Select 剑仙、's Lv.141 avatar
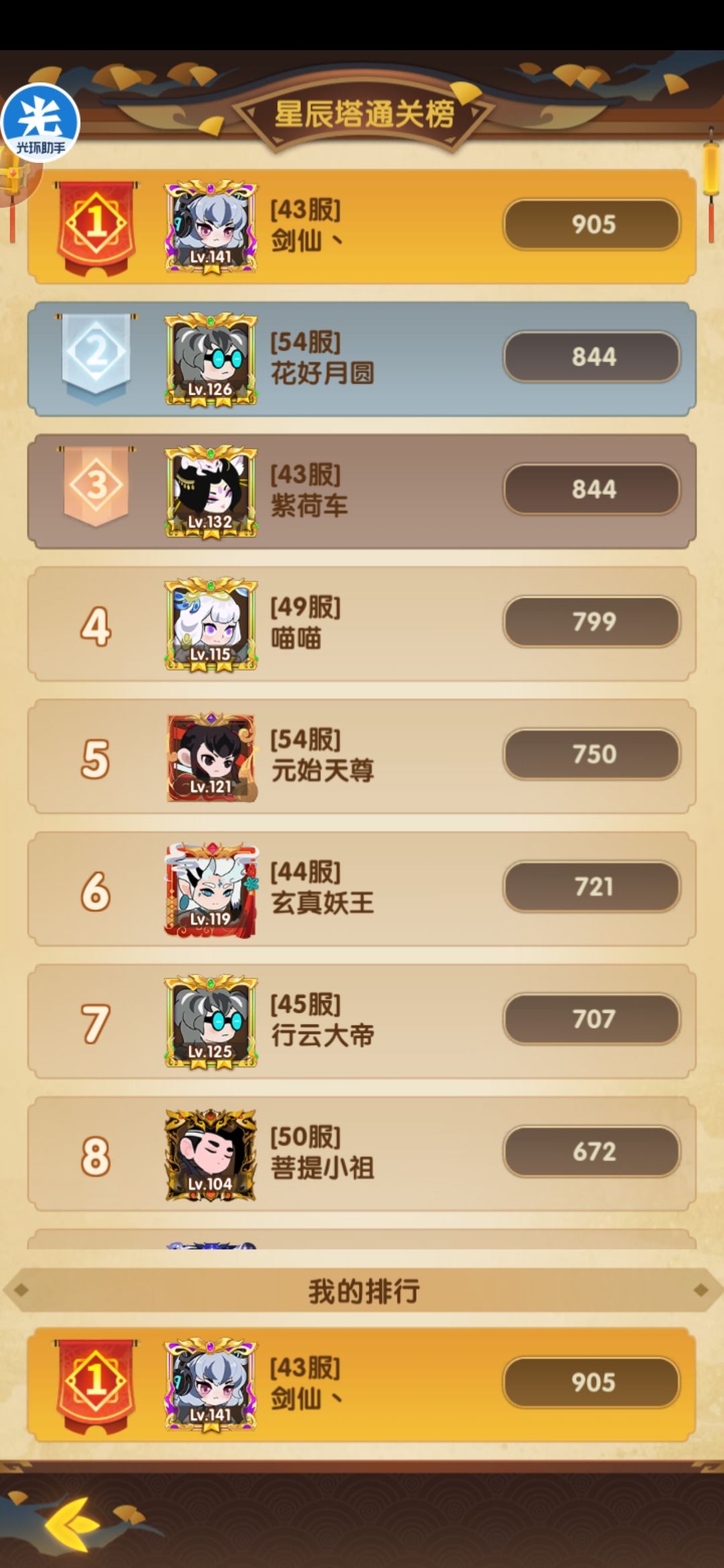The width and height of the screenshot is (724, 1568). pos(210,224)
